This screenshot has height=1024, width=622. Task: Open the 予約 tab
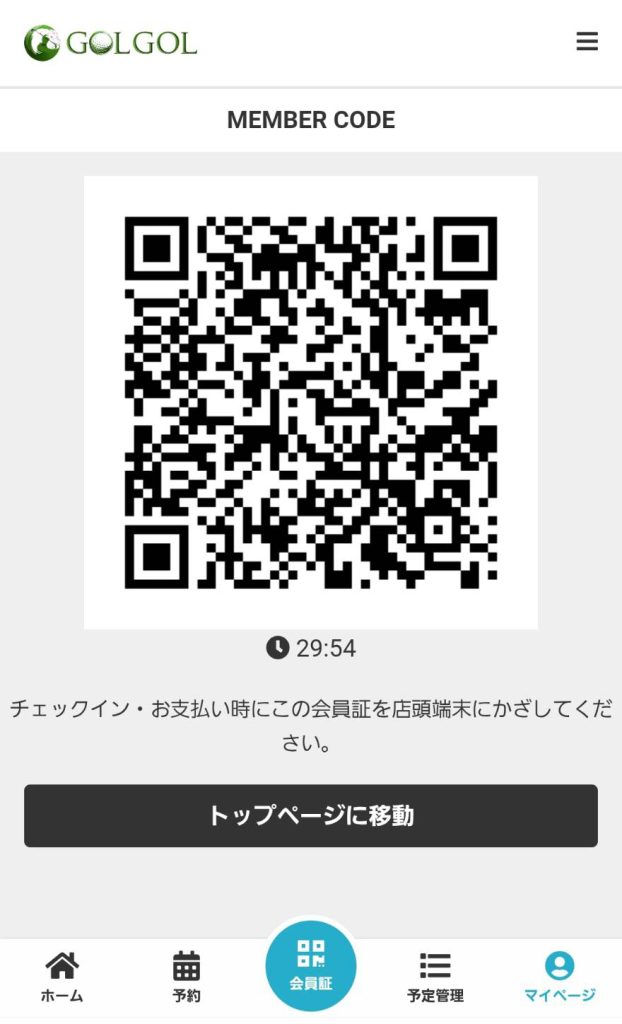click(x=186, y=977)
